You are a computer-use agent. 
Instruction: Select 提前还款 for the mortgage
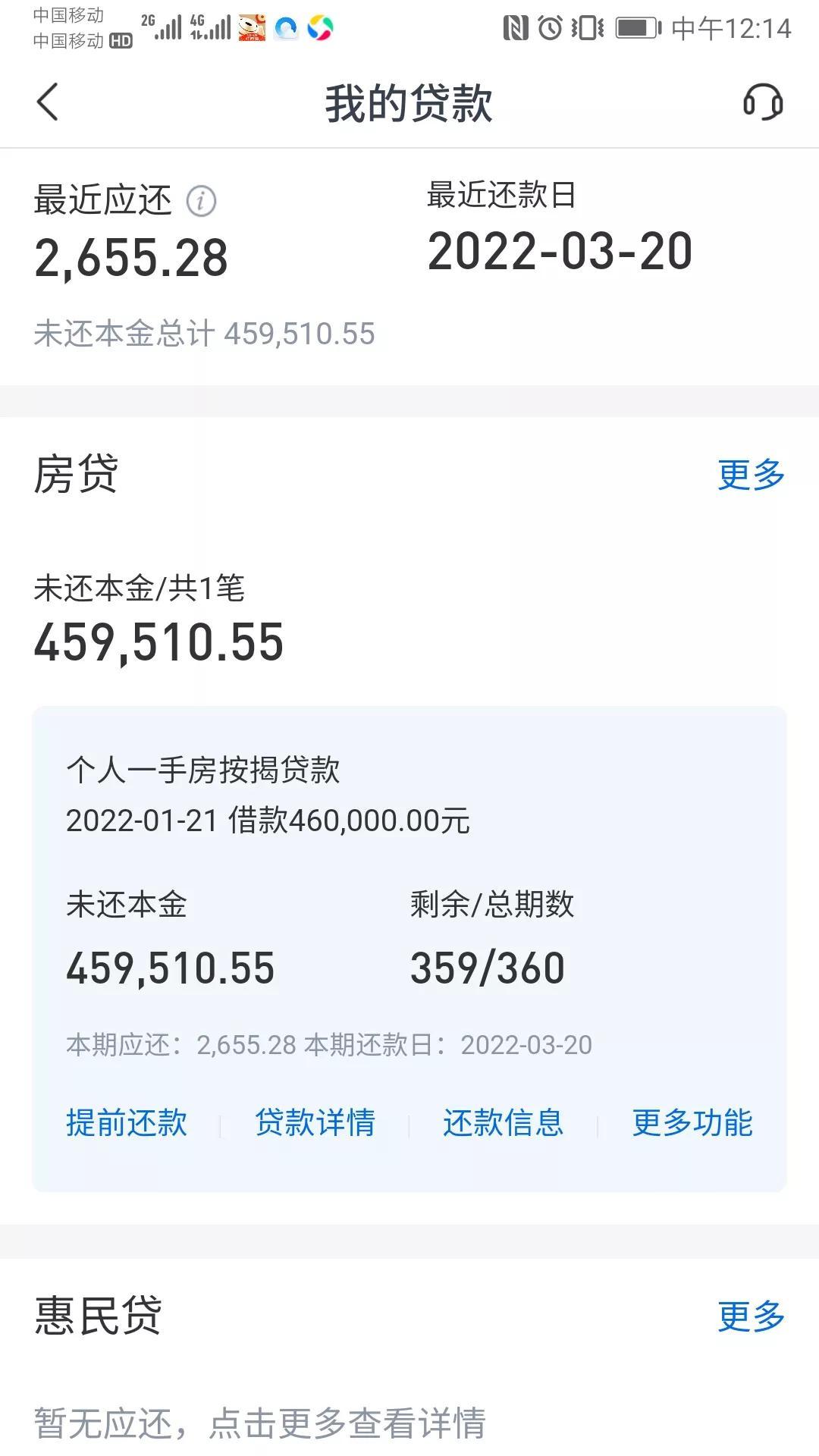click(127, 1122)
